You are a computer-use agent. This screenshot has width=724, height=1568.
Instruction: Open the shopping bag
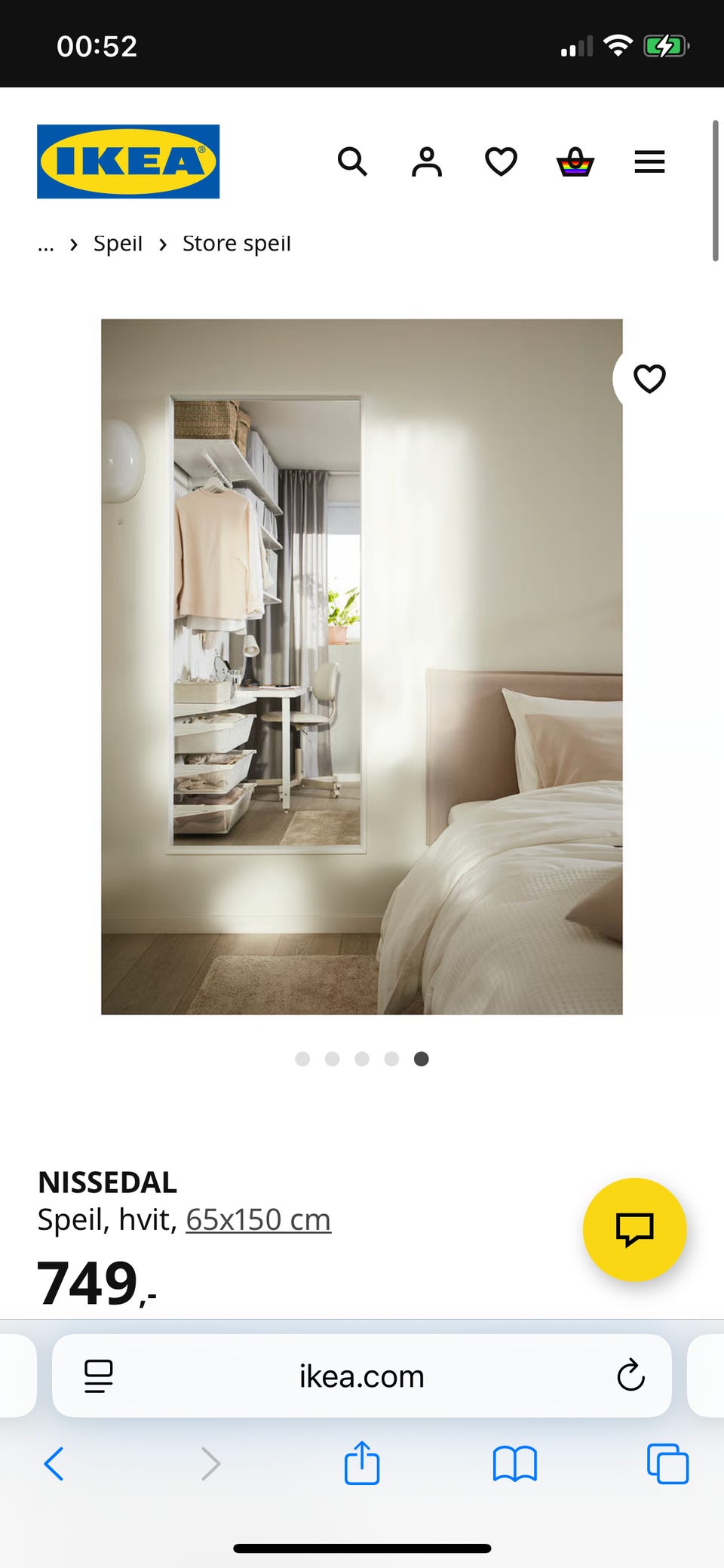[x=574, y=161]
